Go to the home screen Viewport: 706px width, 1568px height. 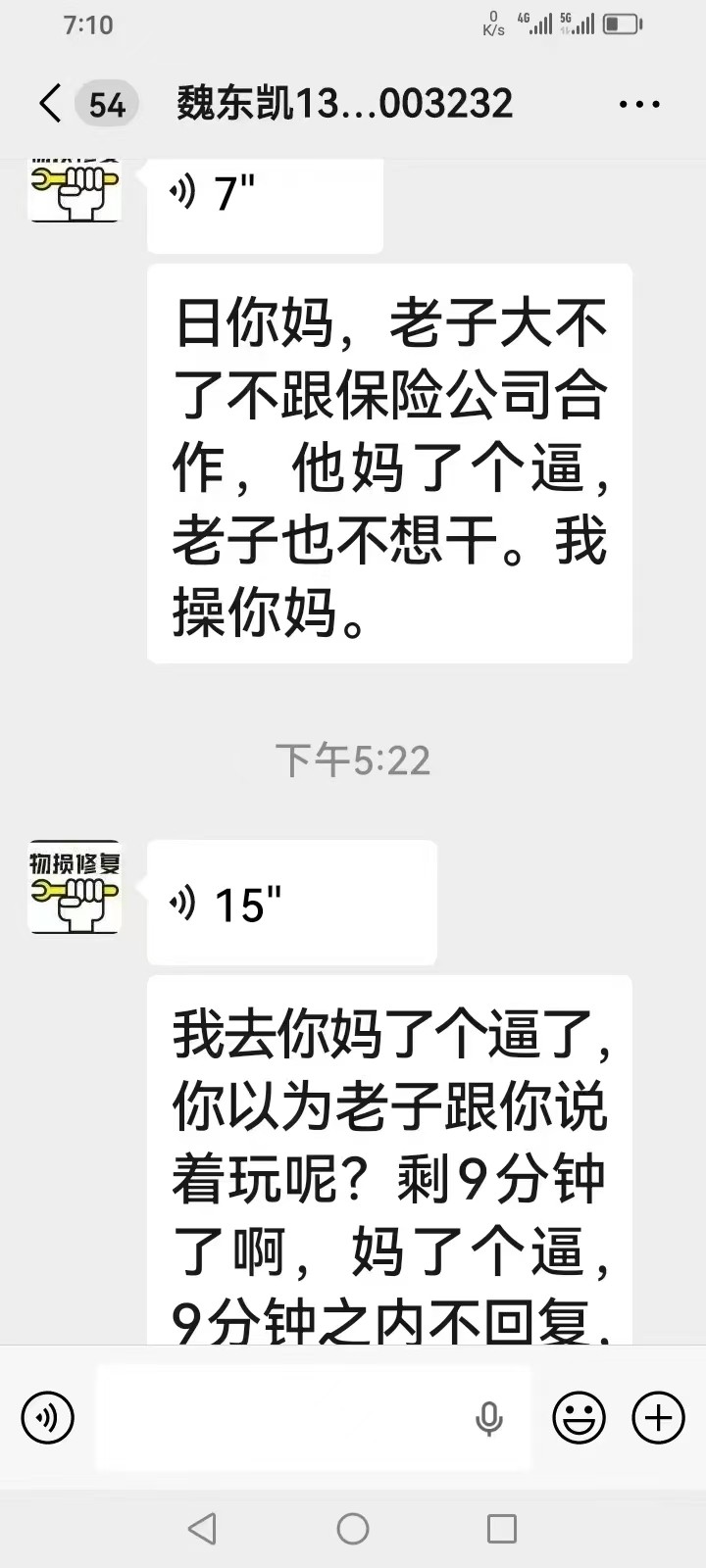pos(353,1529)
